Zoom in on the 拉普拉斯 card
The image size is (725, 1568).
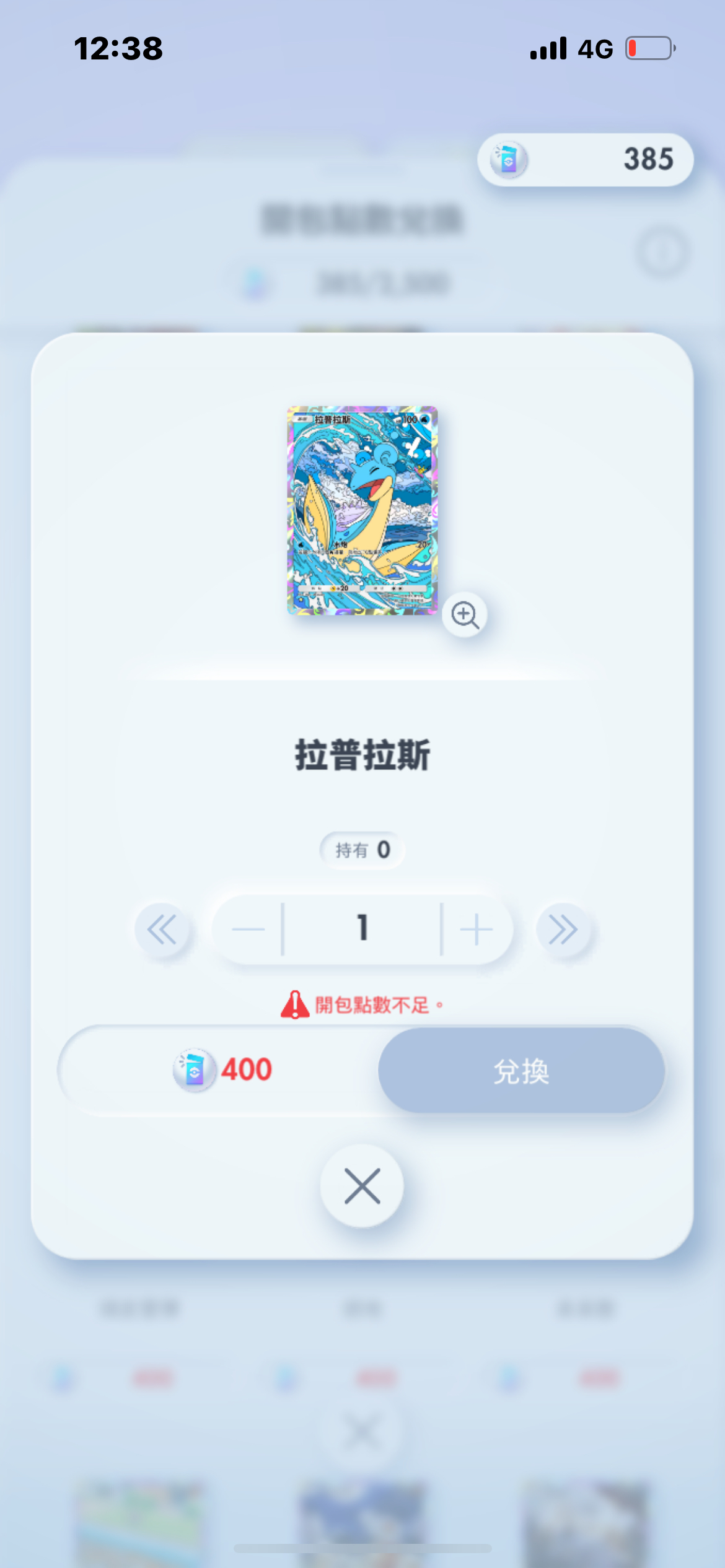pyautogui.click(x=465, y=614)
